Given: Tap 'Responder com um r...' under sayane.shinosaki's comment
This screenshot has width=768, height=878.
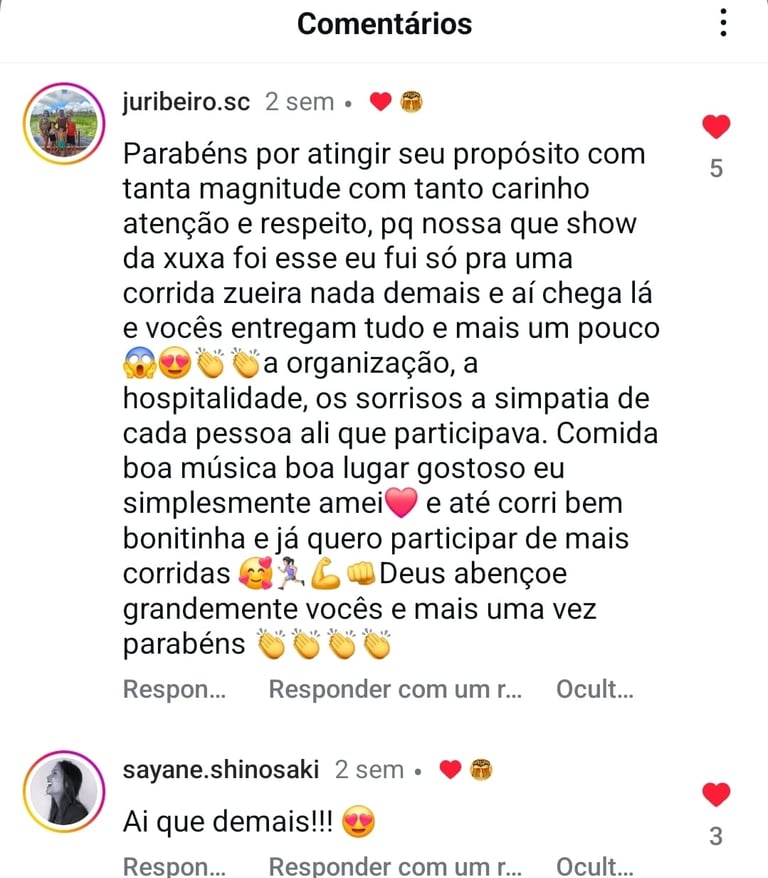Looking at the screenshot, I should [x=395, y=866].
